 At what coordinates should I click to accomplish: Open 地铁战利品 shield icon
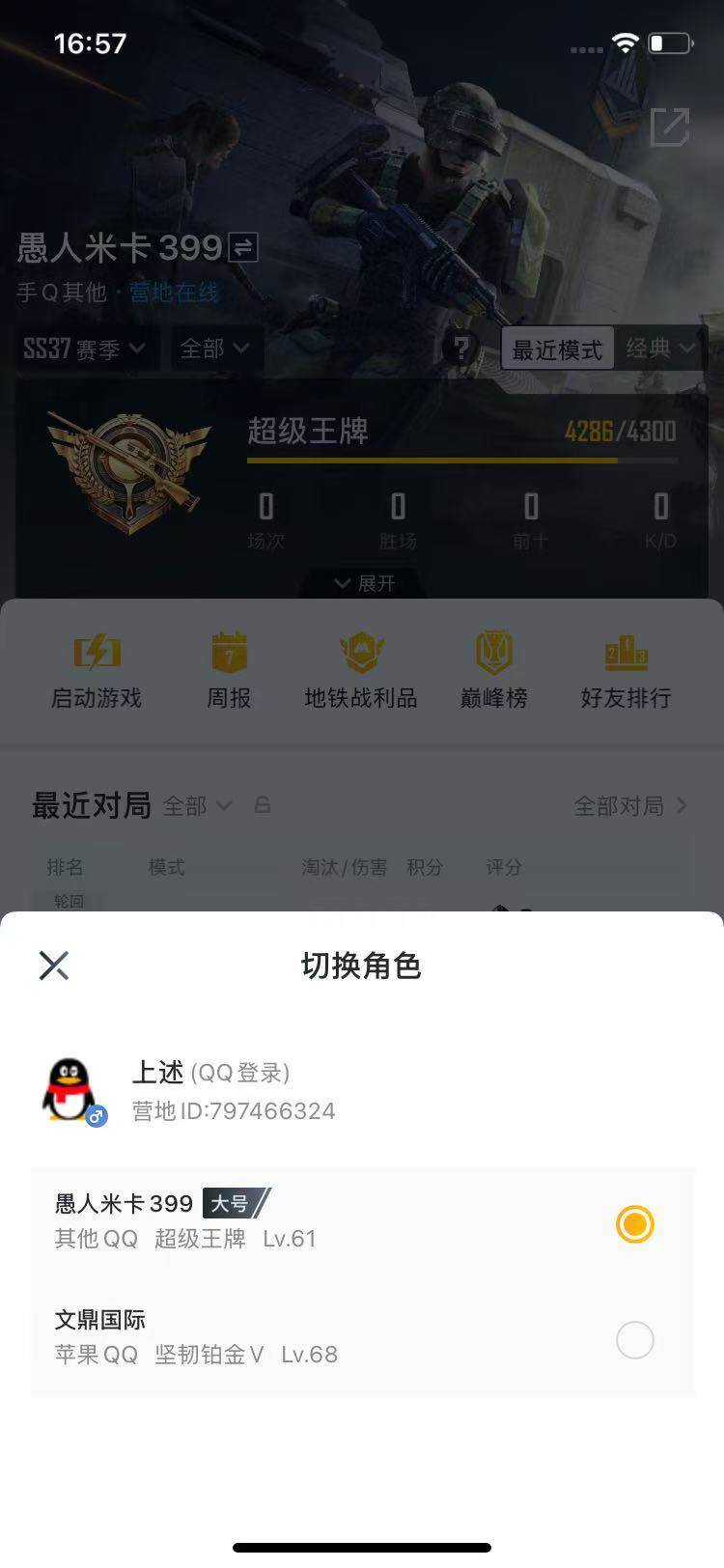coord(361,652)
